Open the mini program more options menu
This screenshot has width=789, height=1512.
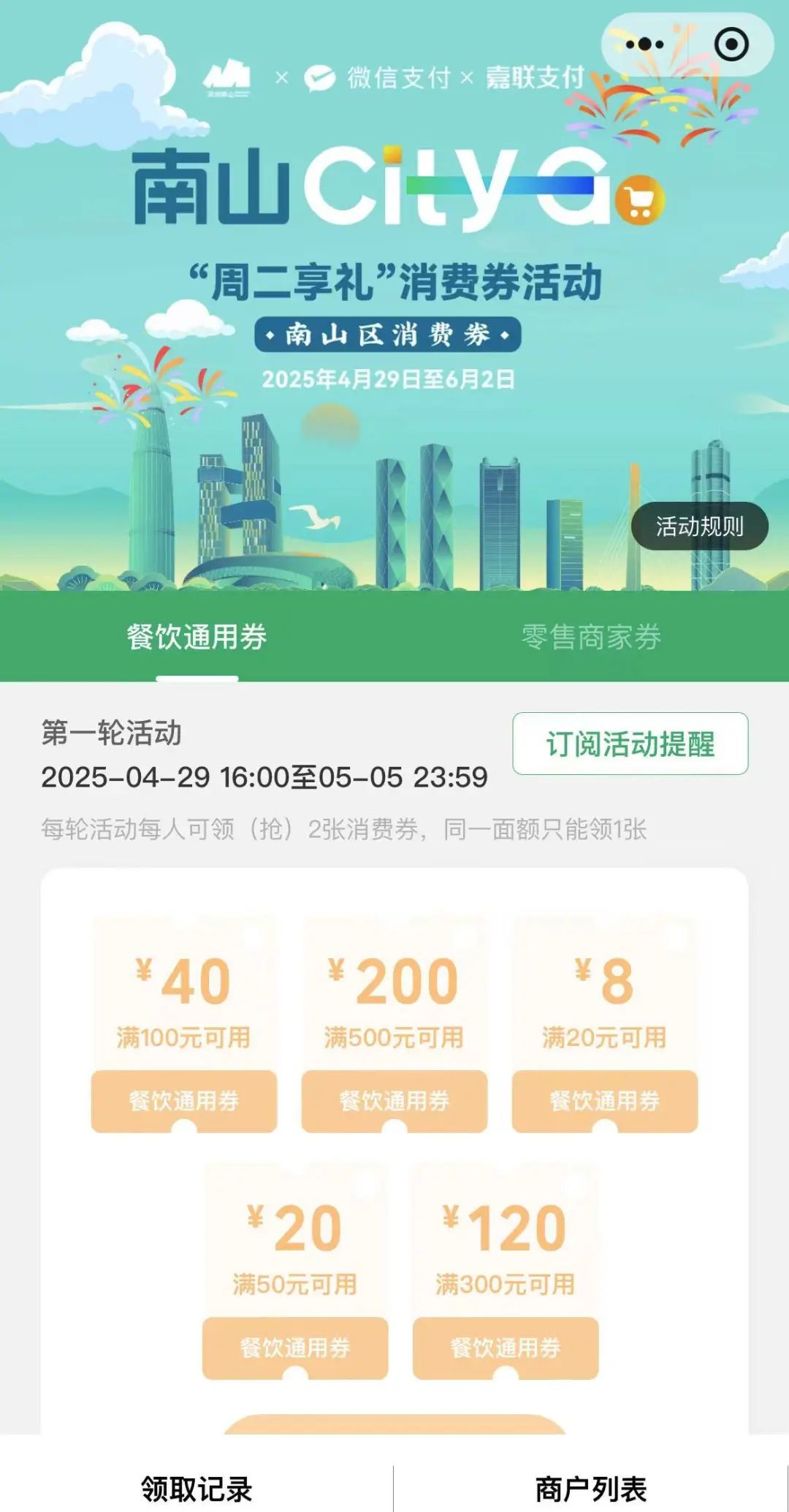click(x=644, y=45)
